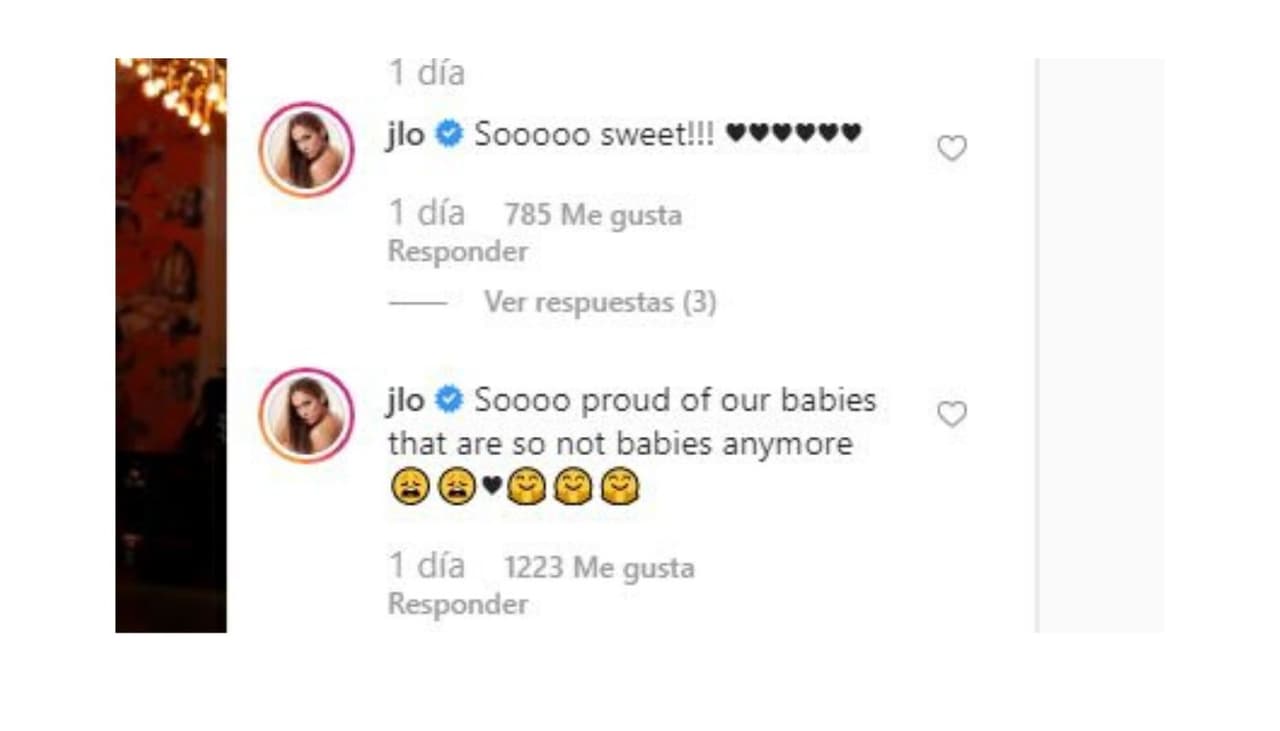Image resolution: width=1280 pixels, height=731 pixels.
Task: View the 785 Me gusta likes
Action: (x=593, y=215)
